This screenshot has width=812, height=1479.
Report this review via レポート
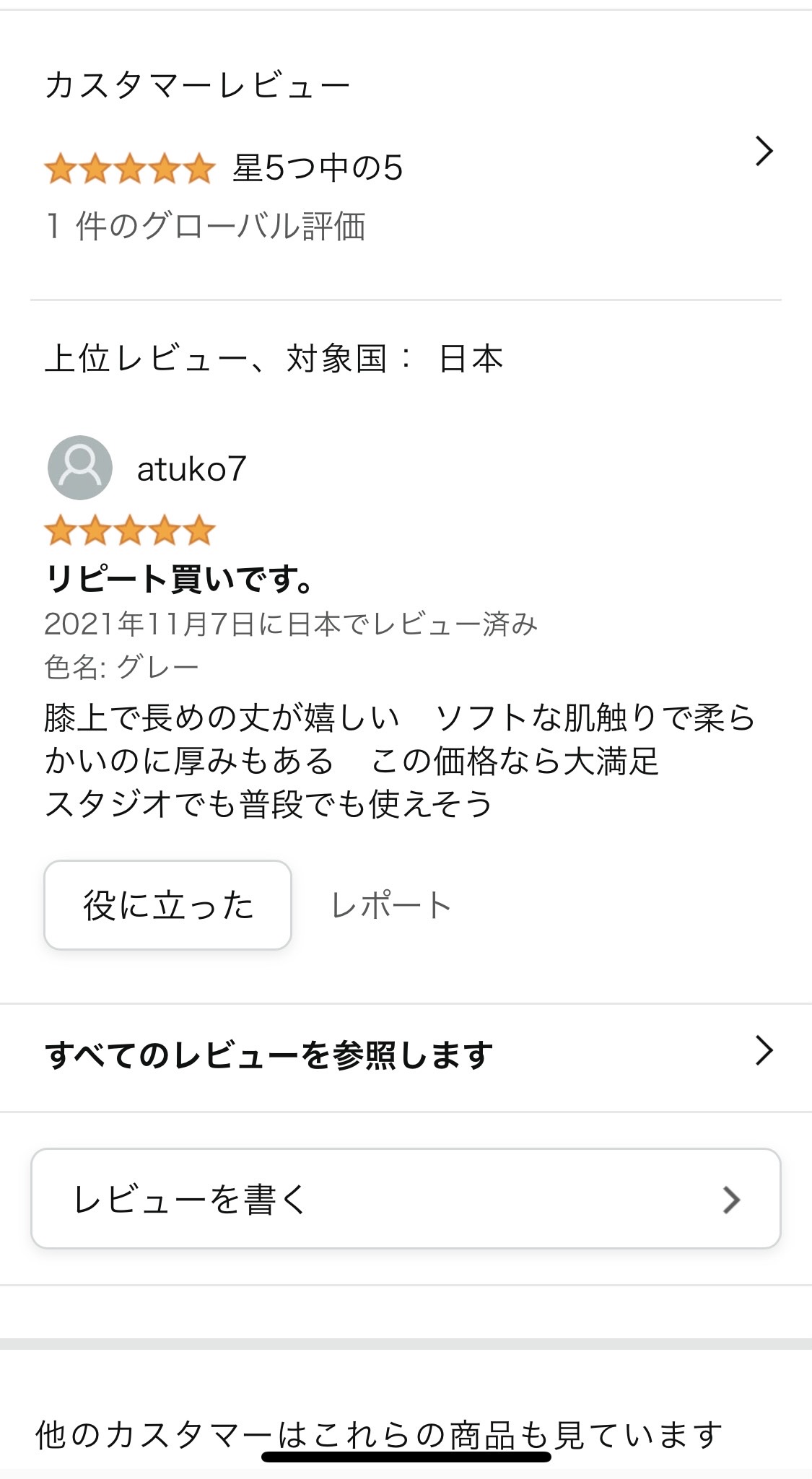click(x=390, y=905)
